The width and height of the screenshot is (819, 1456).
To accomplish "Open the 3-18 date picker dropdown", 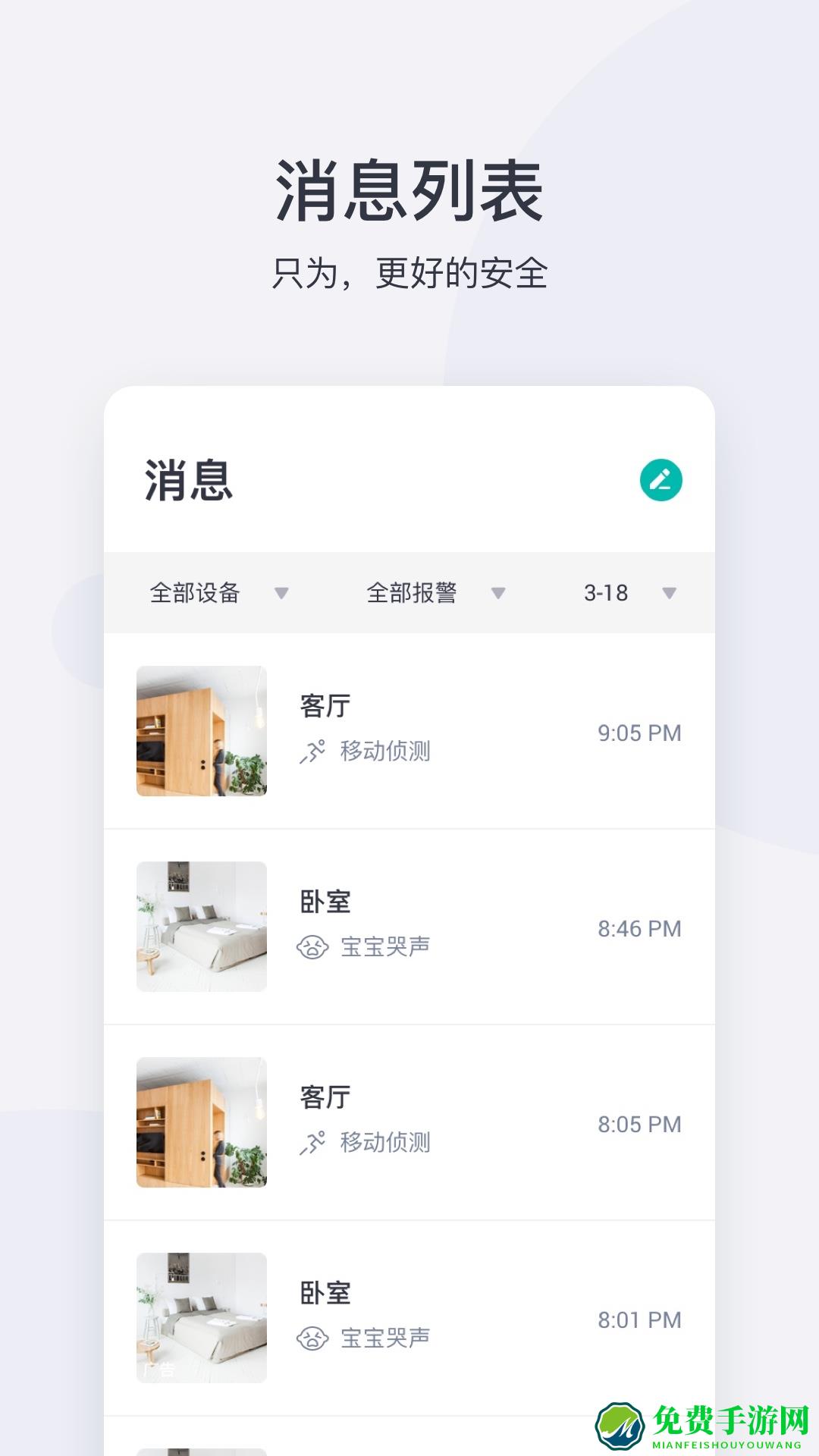I will (x=606, y=595).
